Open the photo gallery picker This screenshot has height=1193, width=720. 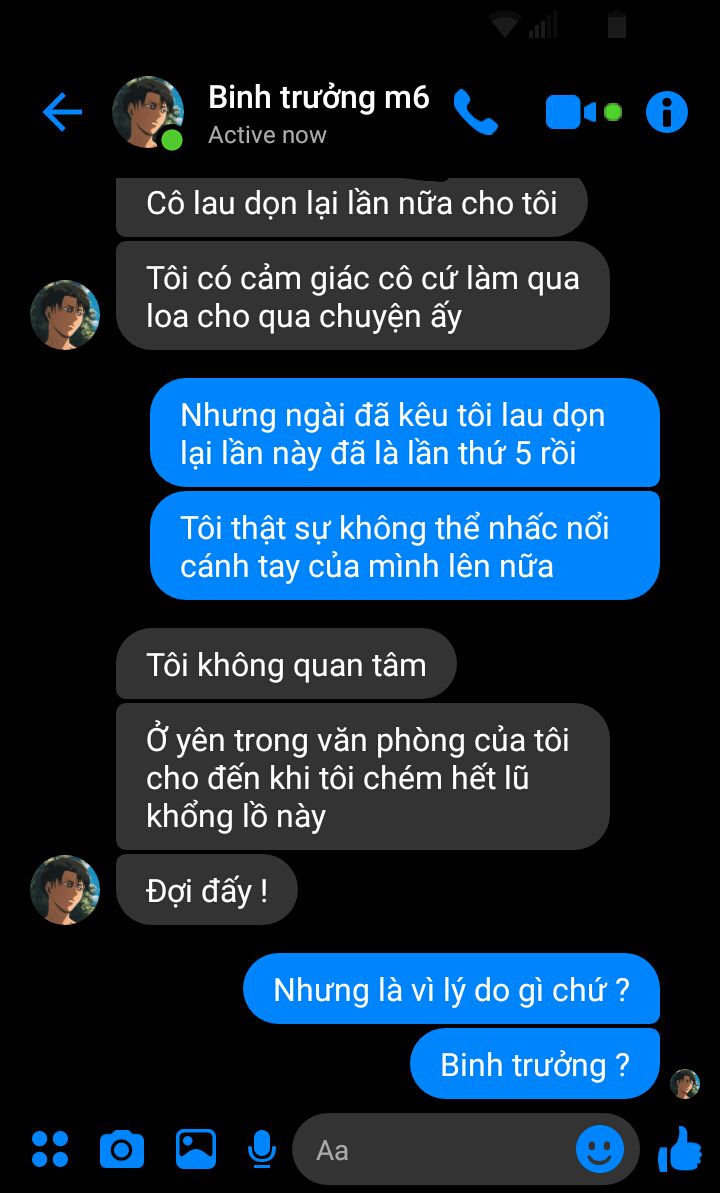(x=196, y=1149)
